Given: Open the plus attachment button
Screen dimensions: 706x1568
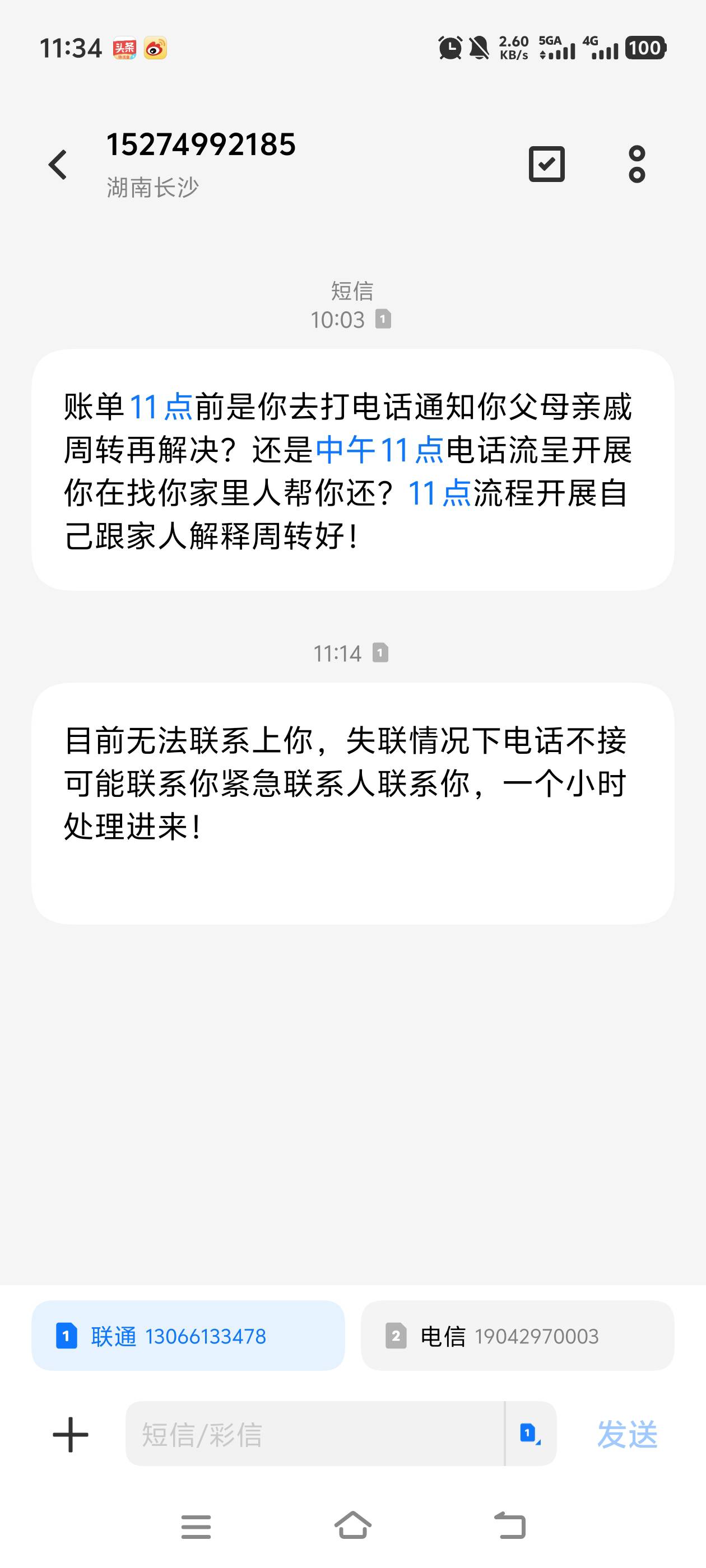Looking at the screenshot, I should 71,1434.
